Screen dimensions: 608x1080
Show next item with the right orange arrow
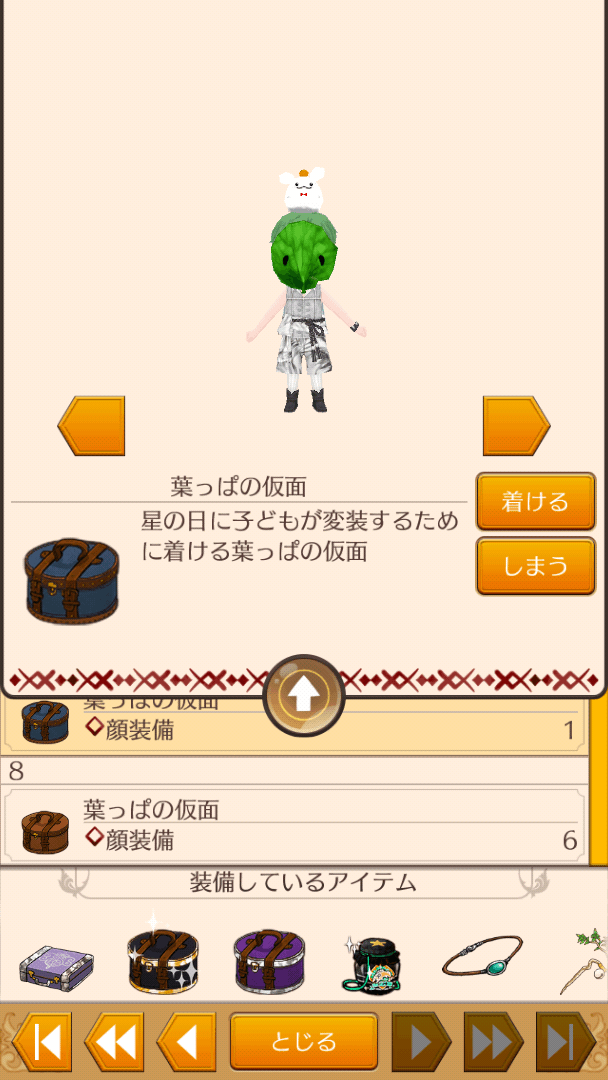pyautogui.click(x=516, y=426)
